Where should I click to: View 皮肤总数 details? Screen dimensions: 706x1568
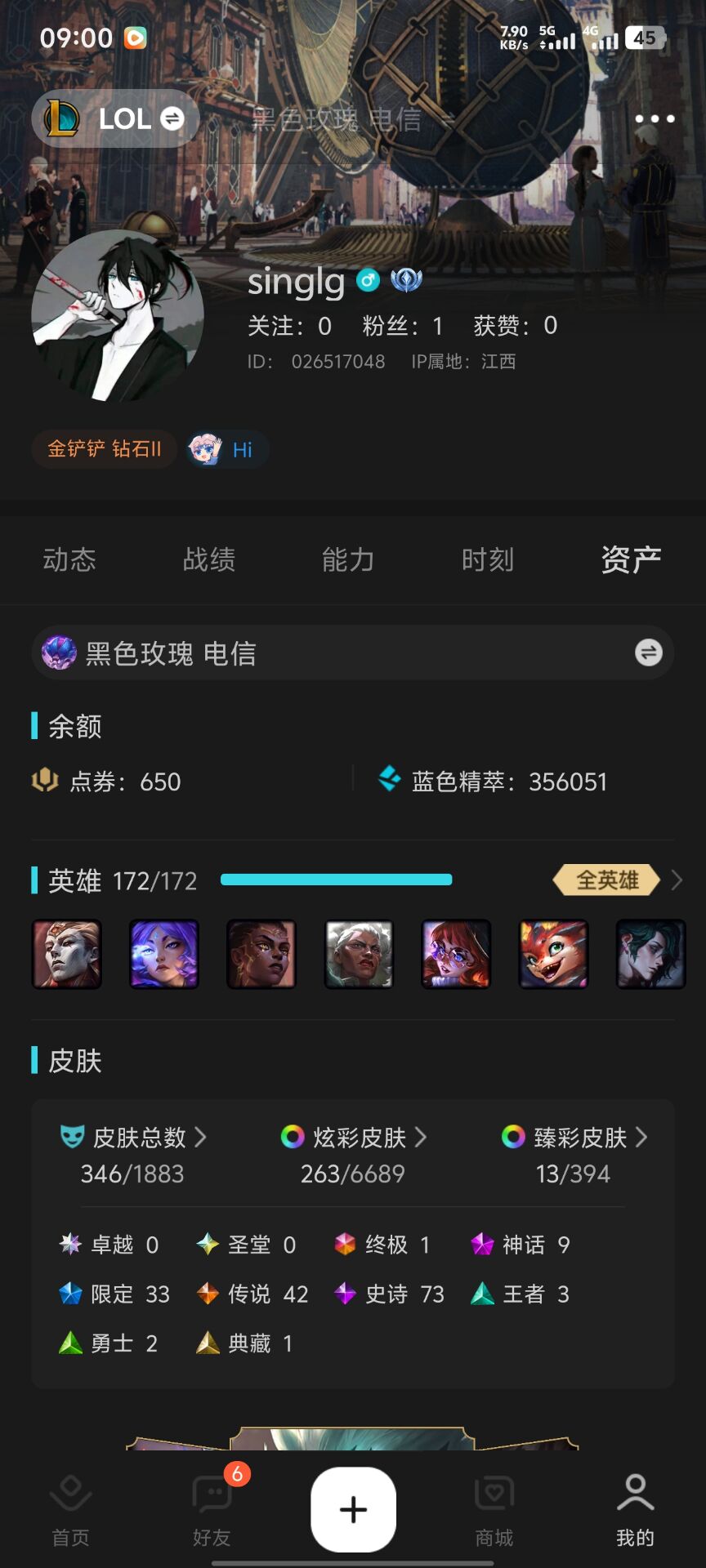(133, 1137)
